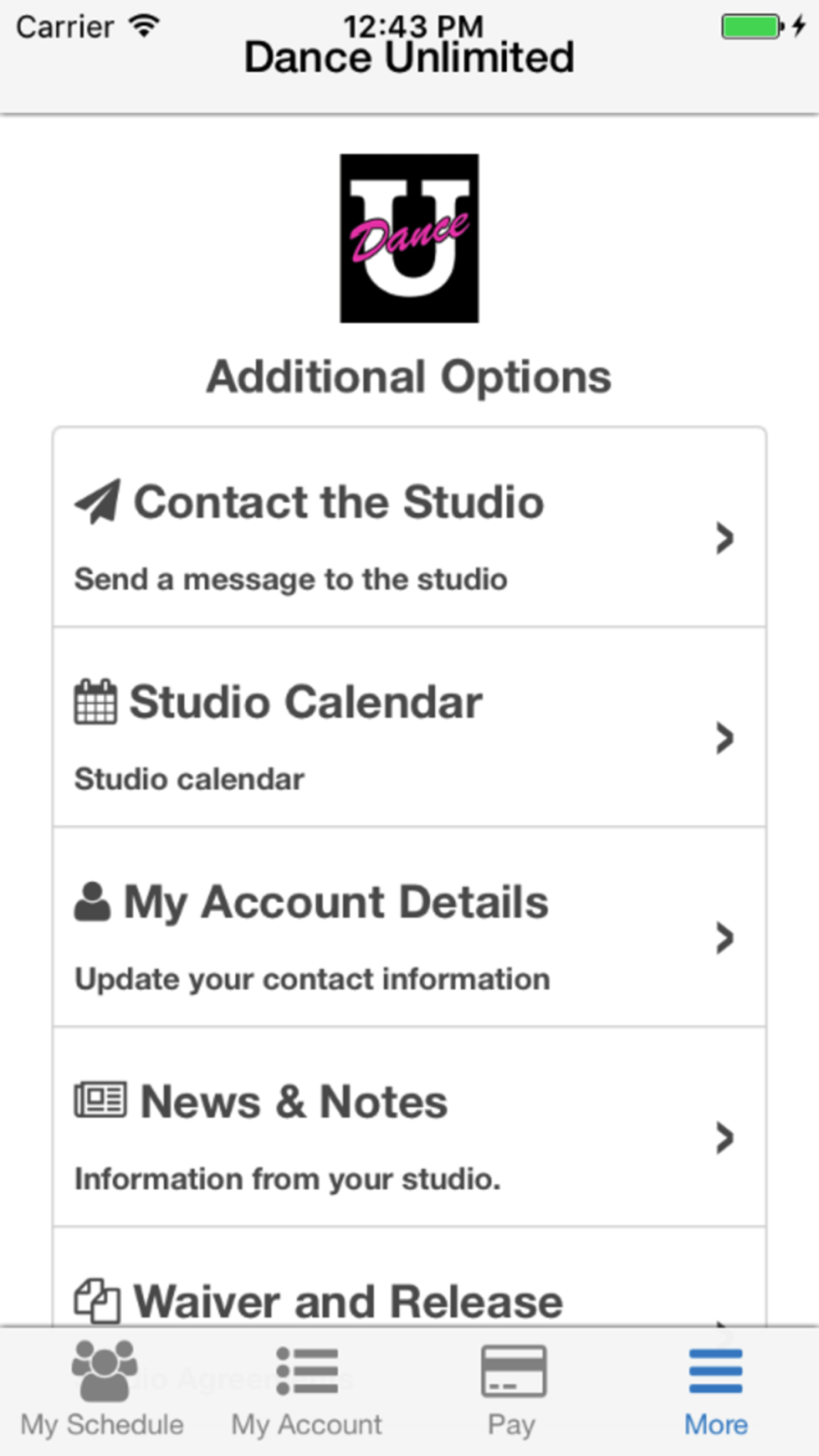
Task: Open the Studio Calendar row
Action: click(409, 727)
